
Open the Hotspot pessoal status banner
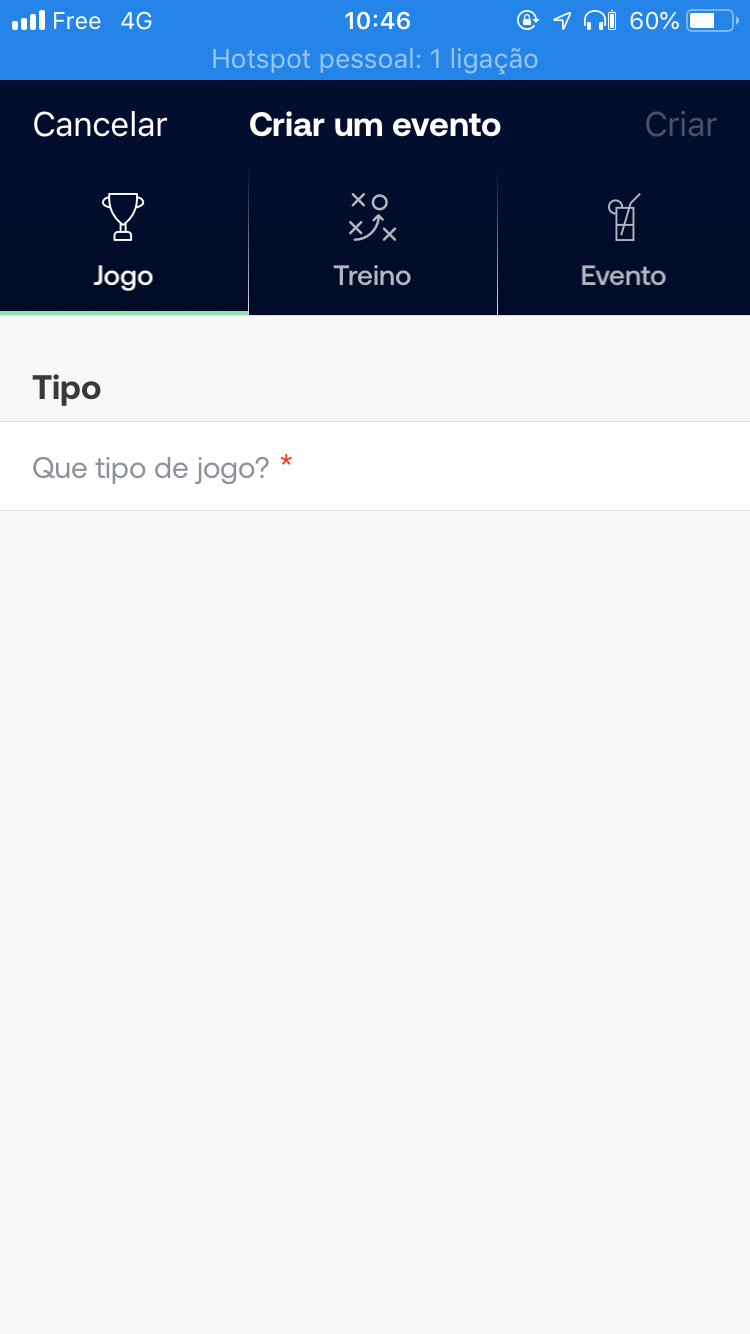(x=375, y=59)
